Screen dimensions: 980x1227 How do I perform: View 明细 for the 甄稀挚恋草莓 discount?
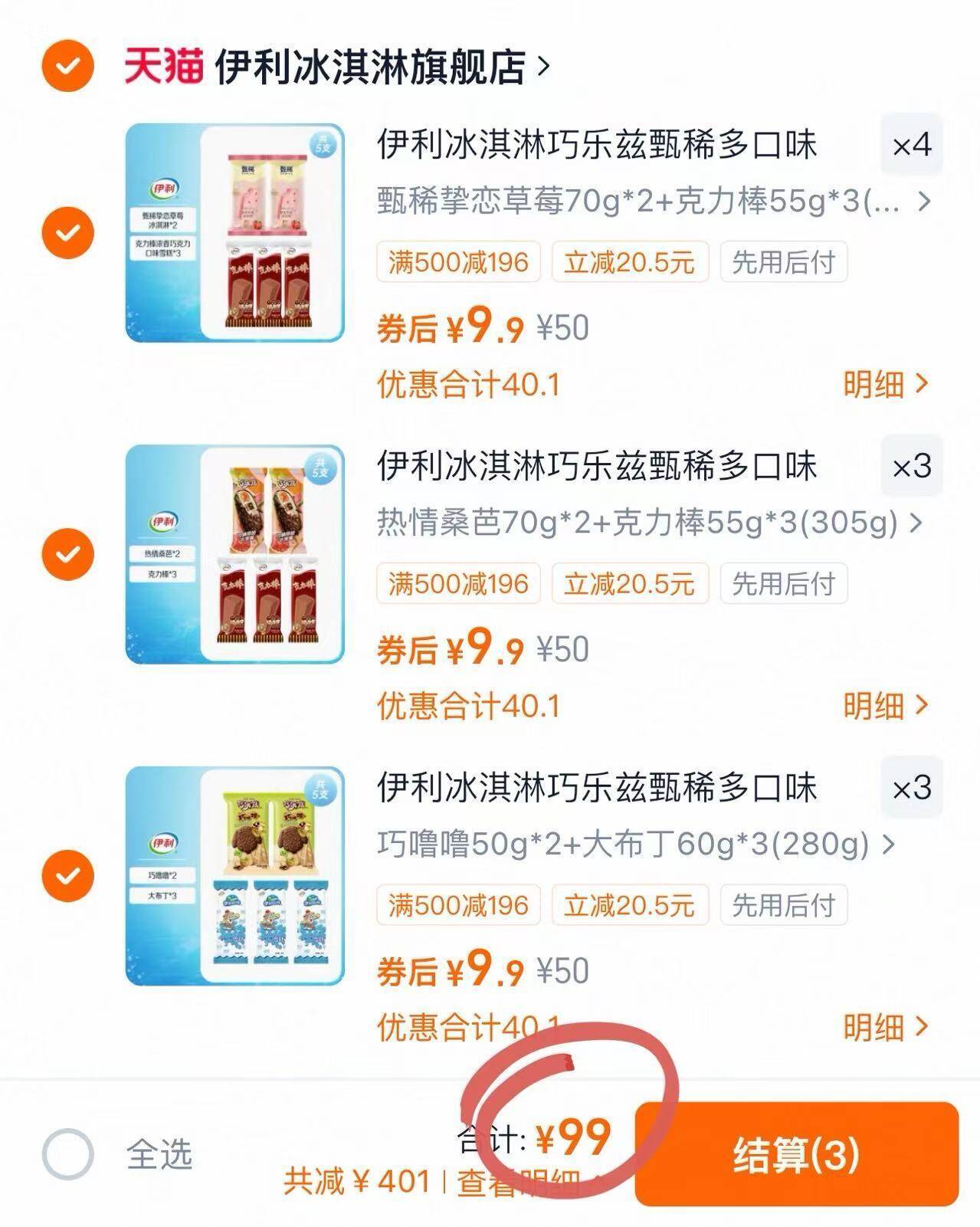886,384
